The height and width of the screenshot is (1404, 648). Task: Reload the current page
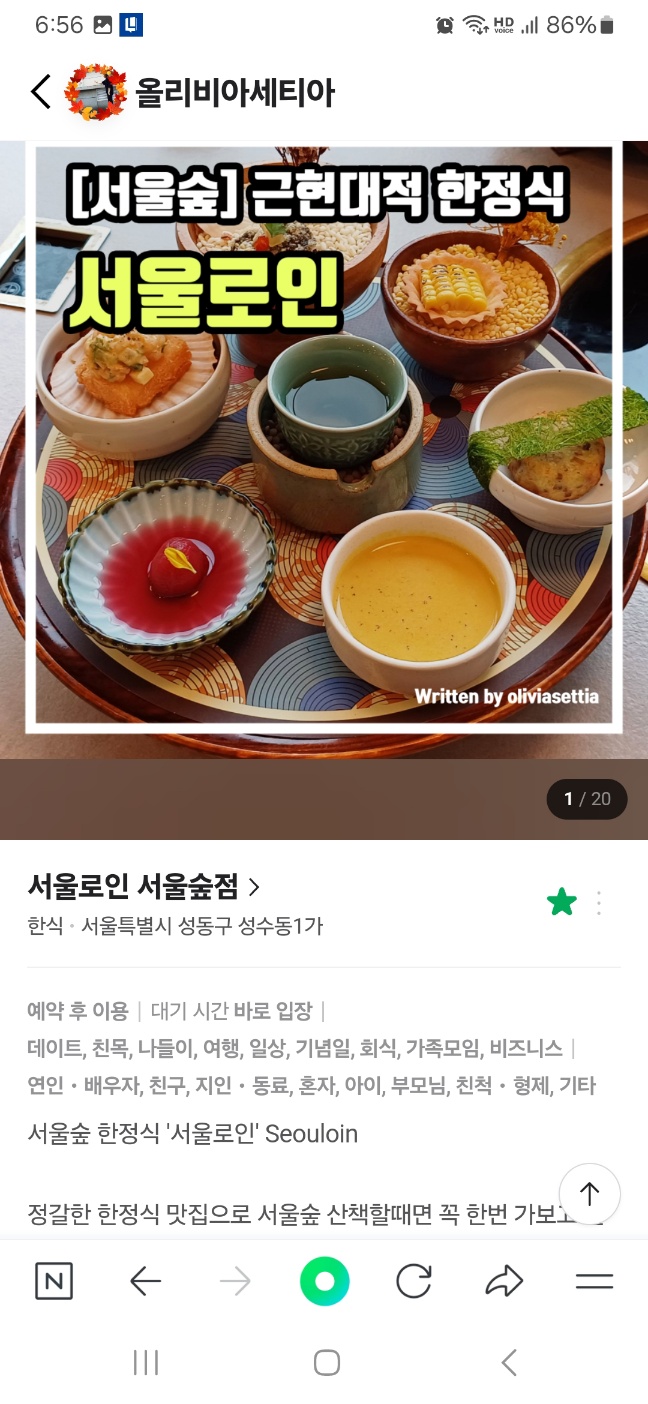click(x=414, y=1282)
